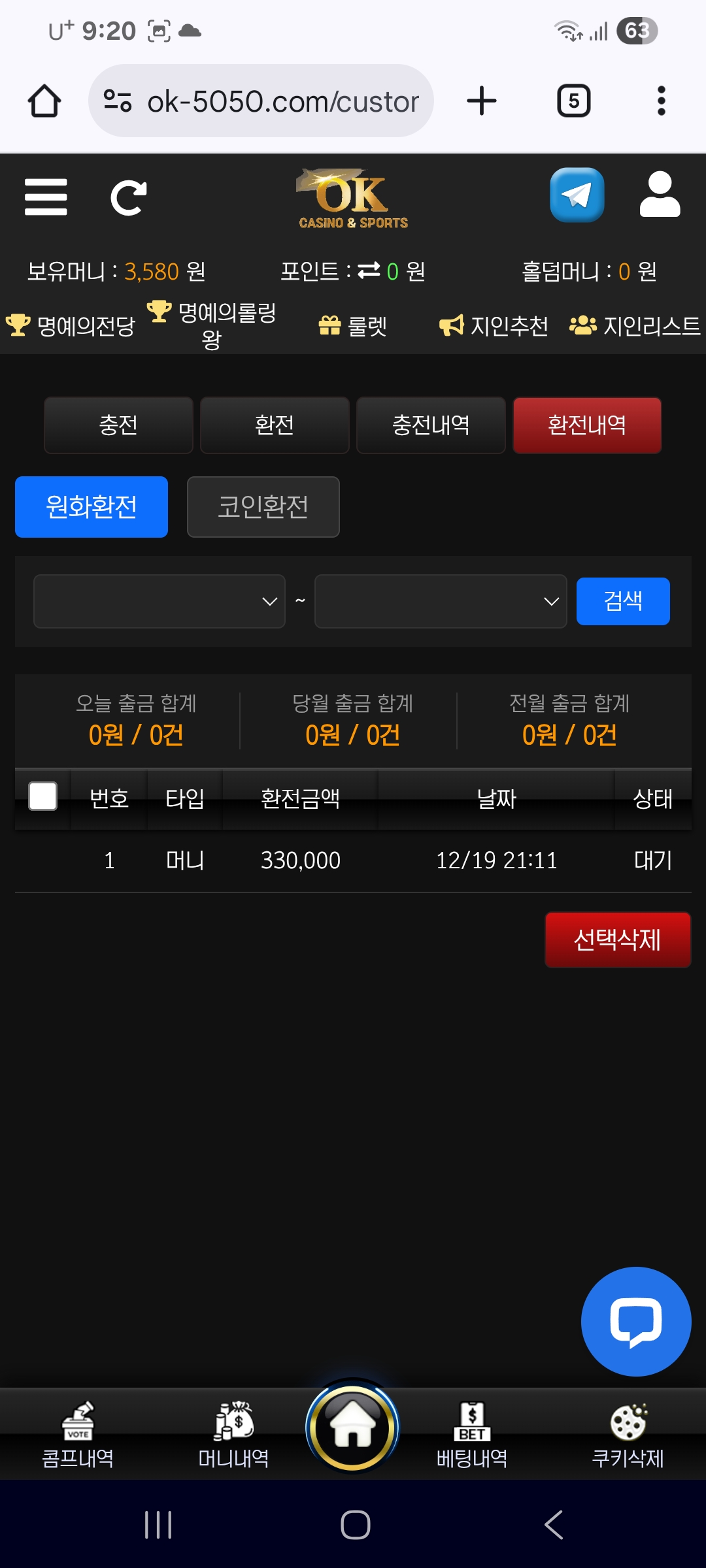706x1568 pixels.
Task: Tap the red 선택삭제 button
Action: (x=617, y=939)
